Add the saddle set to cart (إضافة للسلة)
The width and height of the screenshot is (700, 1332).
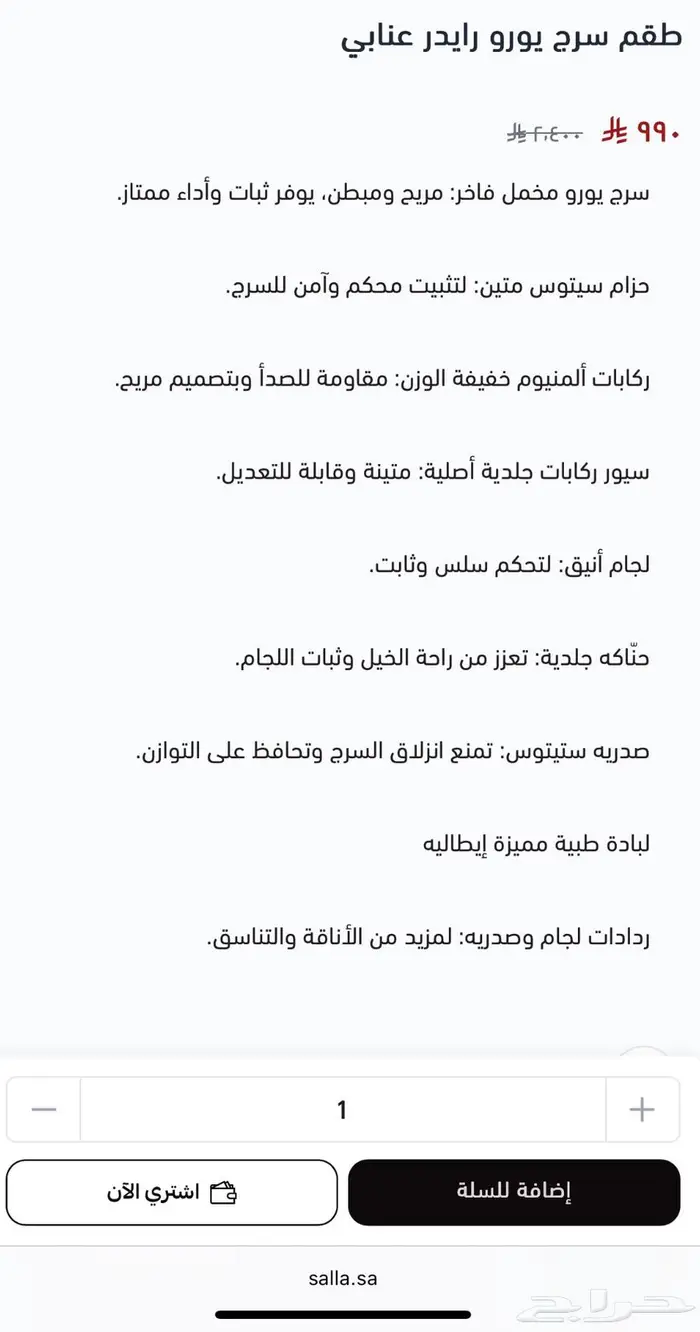[514, 1192]
